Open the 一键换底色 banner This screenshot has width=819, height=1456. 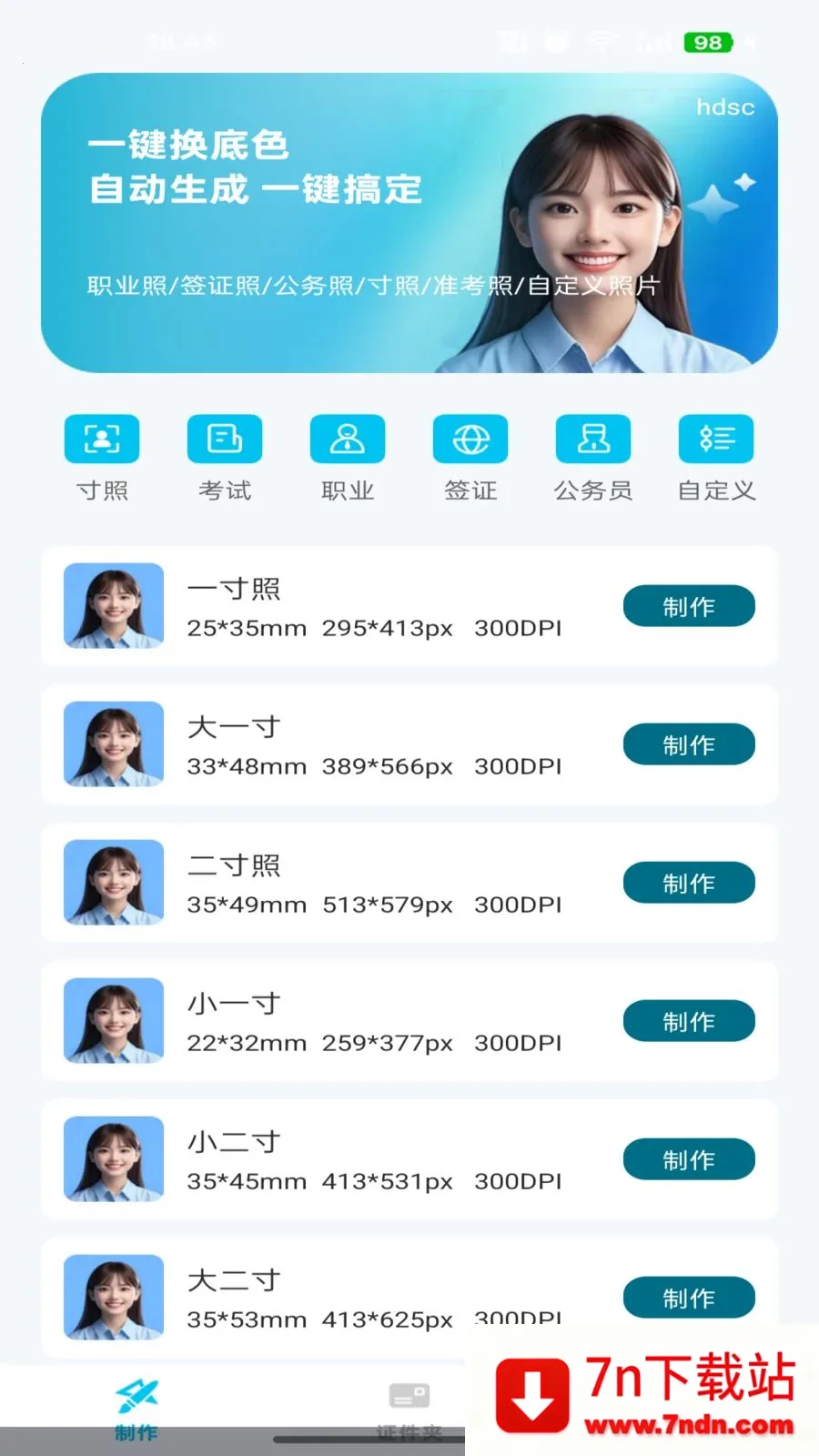pos(409,223)
